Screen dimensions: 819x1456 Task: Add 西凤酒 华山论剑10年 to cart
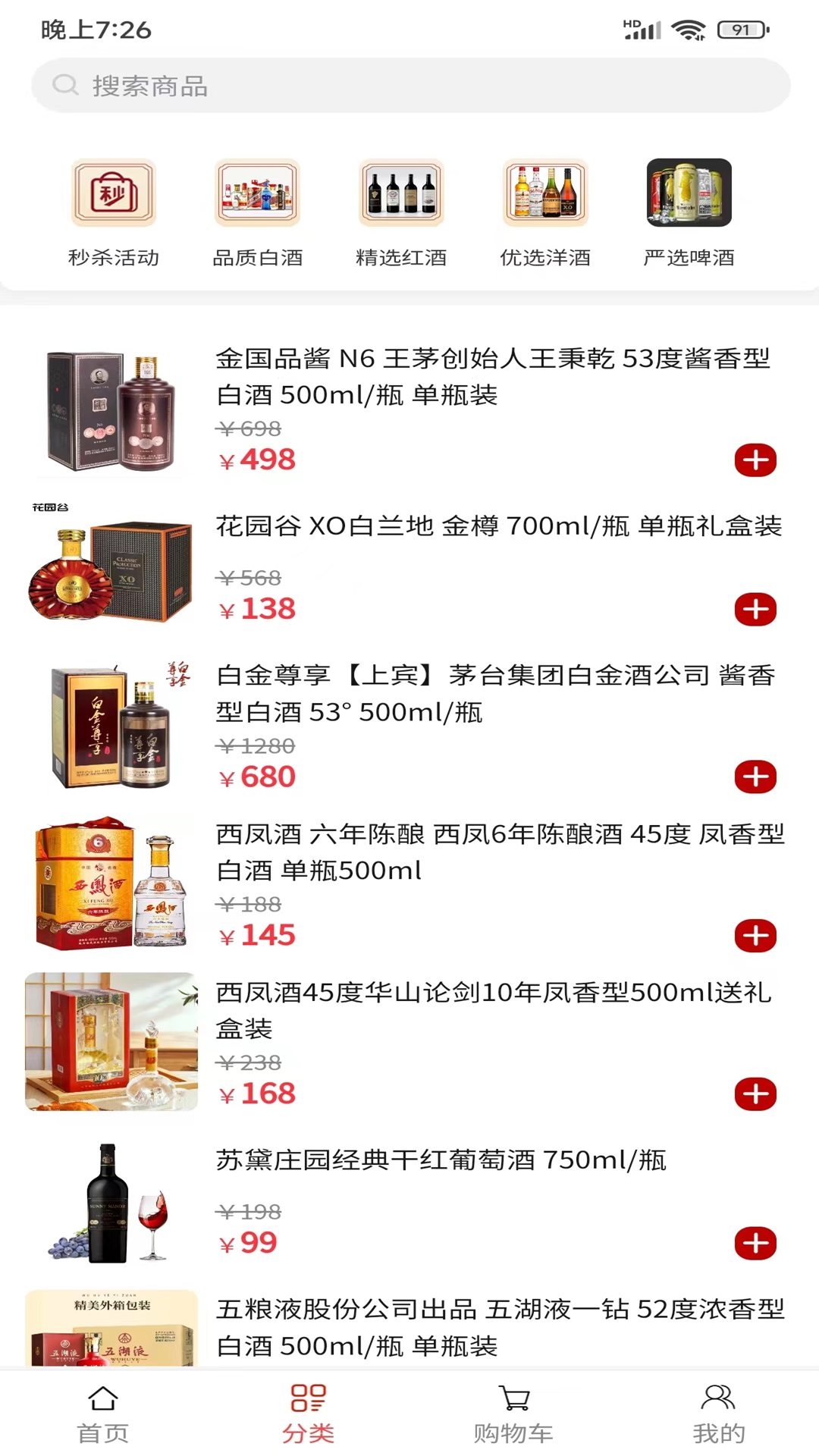[755, 1094]
